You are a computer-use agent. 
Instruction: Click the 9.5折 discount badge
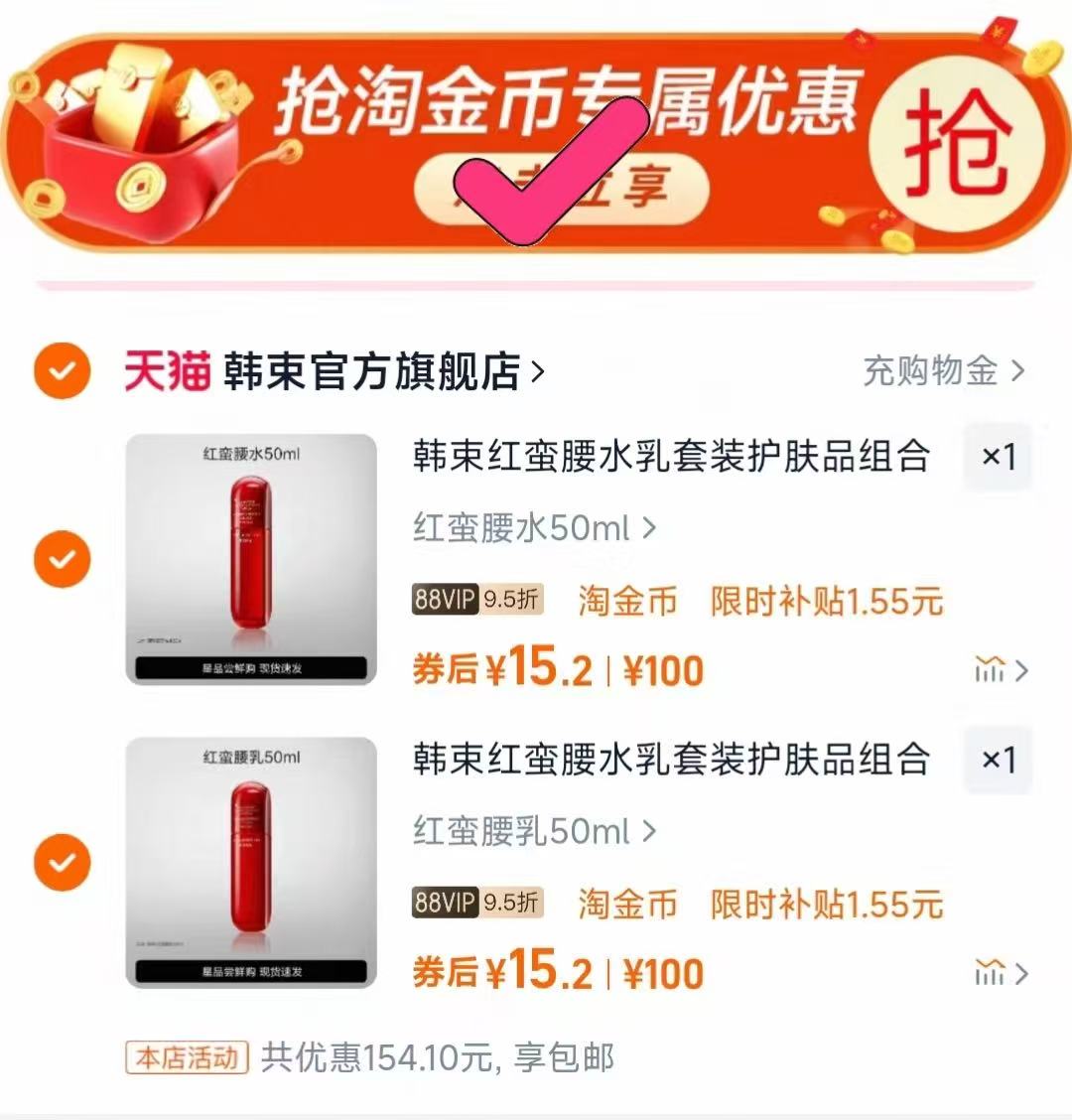(x=511, y=601)
